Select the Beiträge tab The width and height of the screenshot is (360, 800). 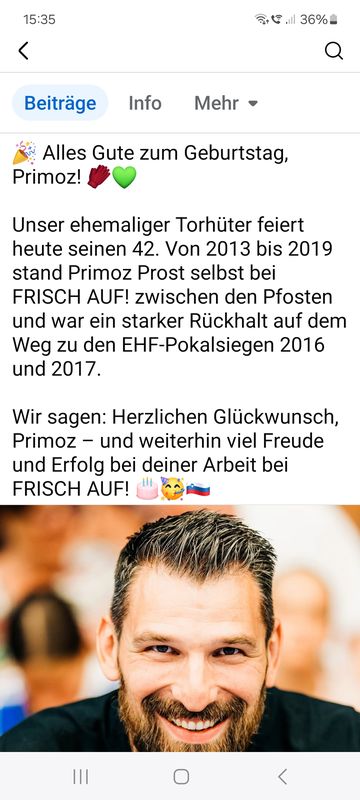coord(60,103)
